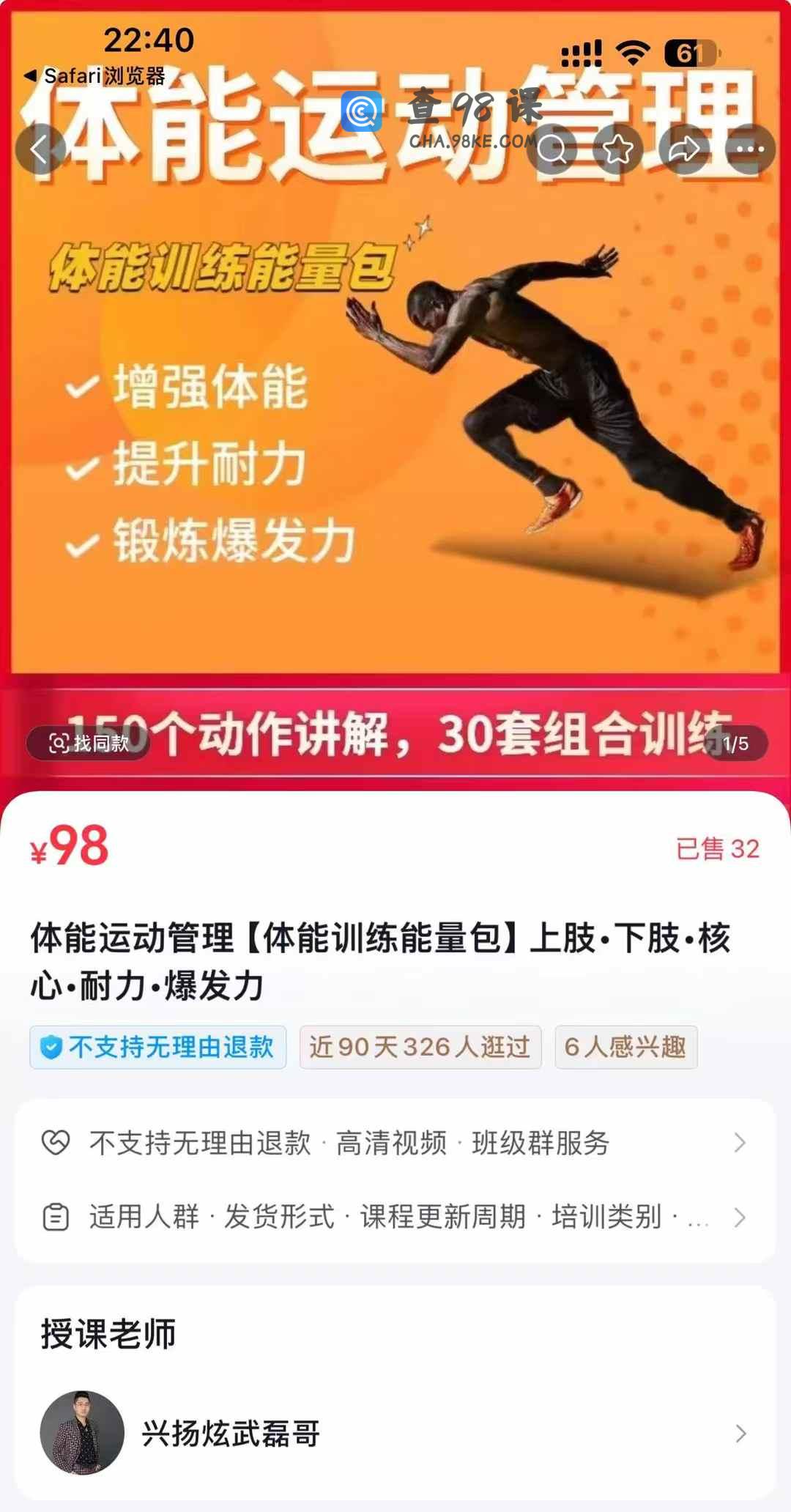791x1512 pixels.
Task: Add this course to favorites
Action: (x=617, y=149)
